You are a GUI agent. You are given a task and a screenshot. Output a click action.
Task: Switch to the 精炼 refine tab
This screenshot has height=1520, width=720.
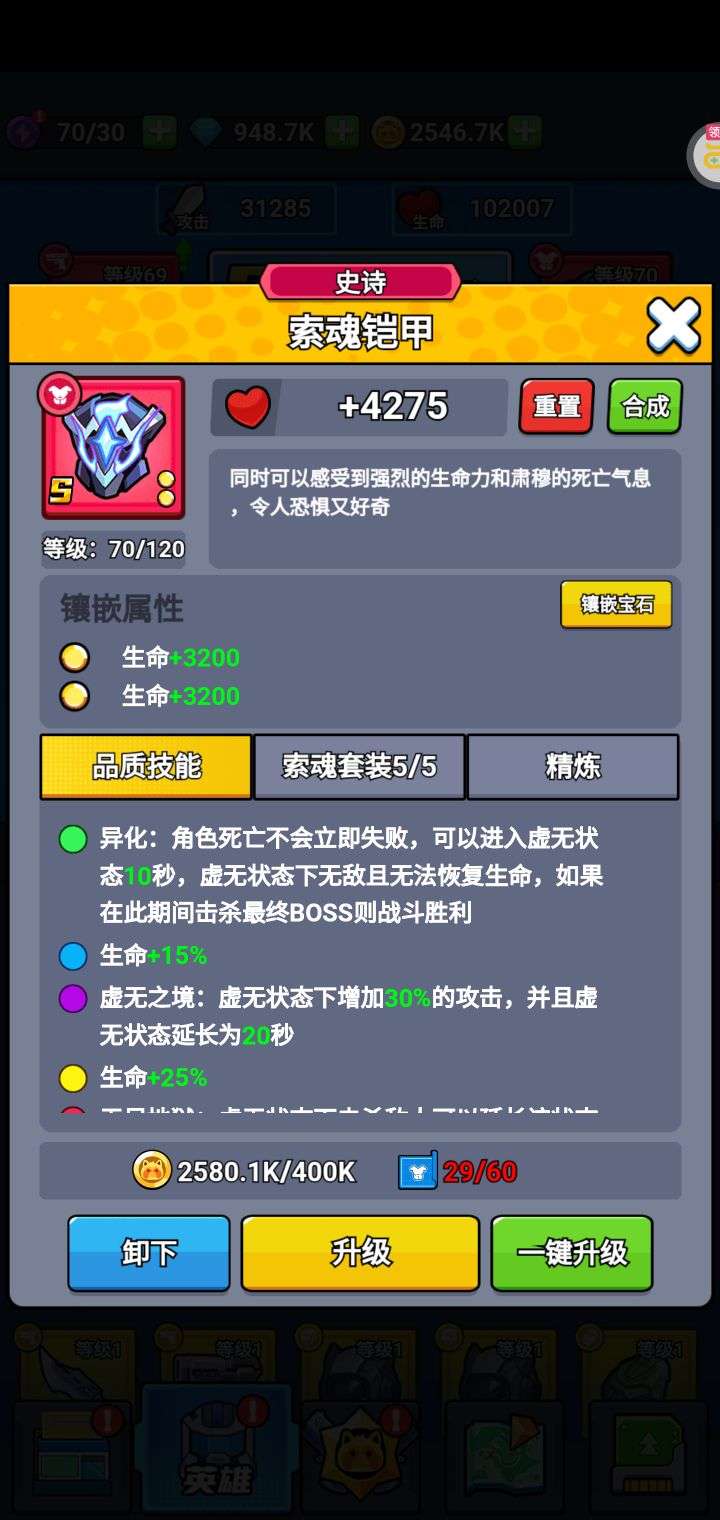click(573, 767)
